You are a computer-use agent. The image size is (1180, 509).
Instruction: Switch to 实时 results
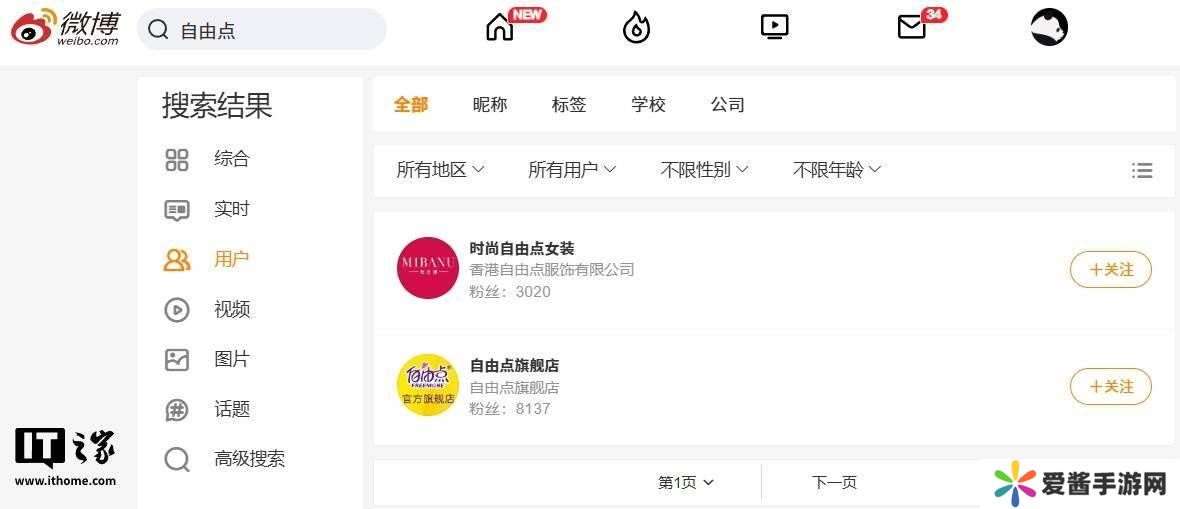click(x=231, y=209)
